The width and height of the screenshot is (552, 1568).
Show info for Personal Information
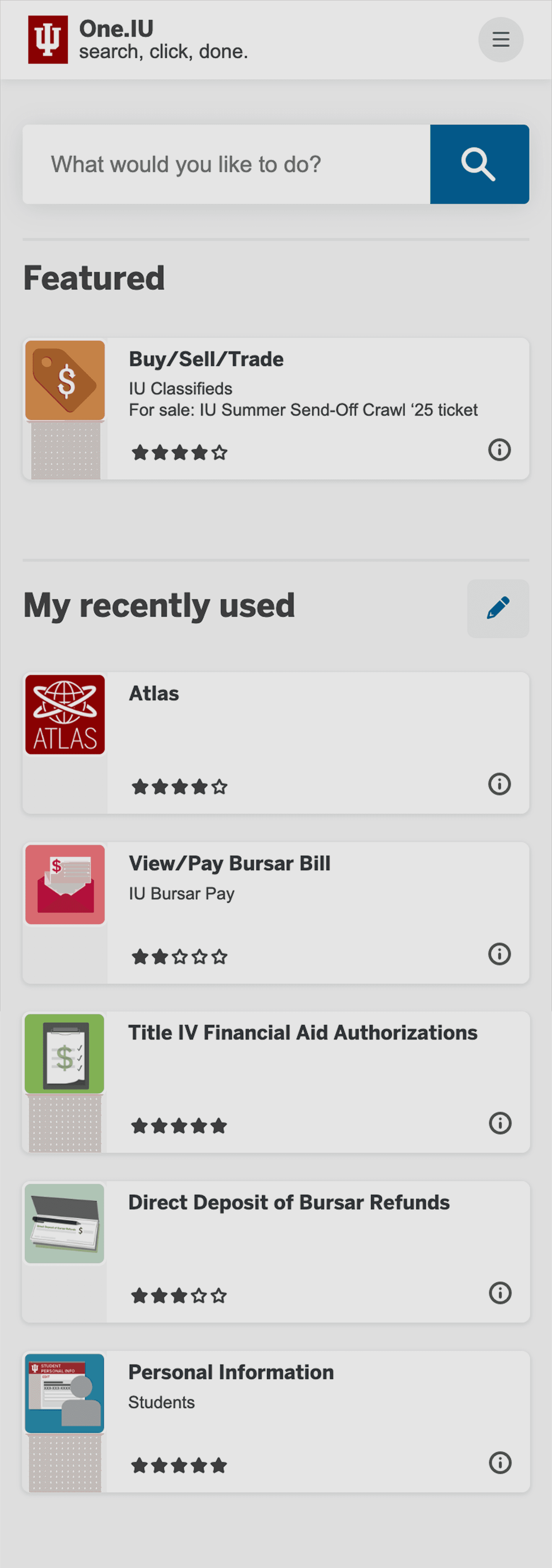tap(500, 1463)
